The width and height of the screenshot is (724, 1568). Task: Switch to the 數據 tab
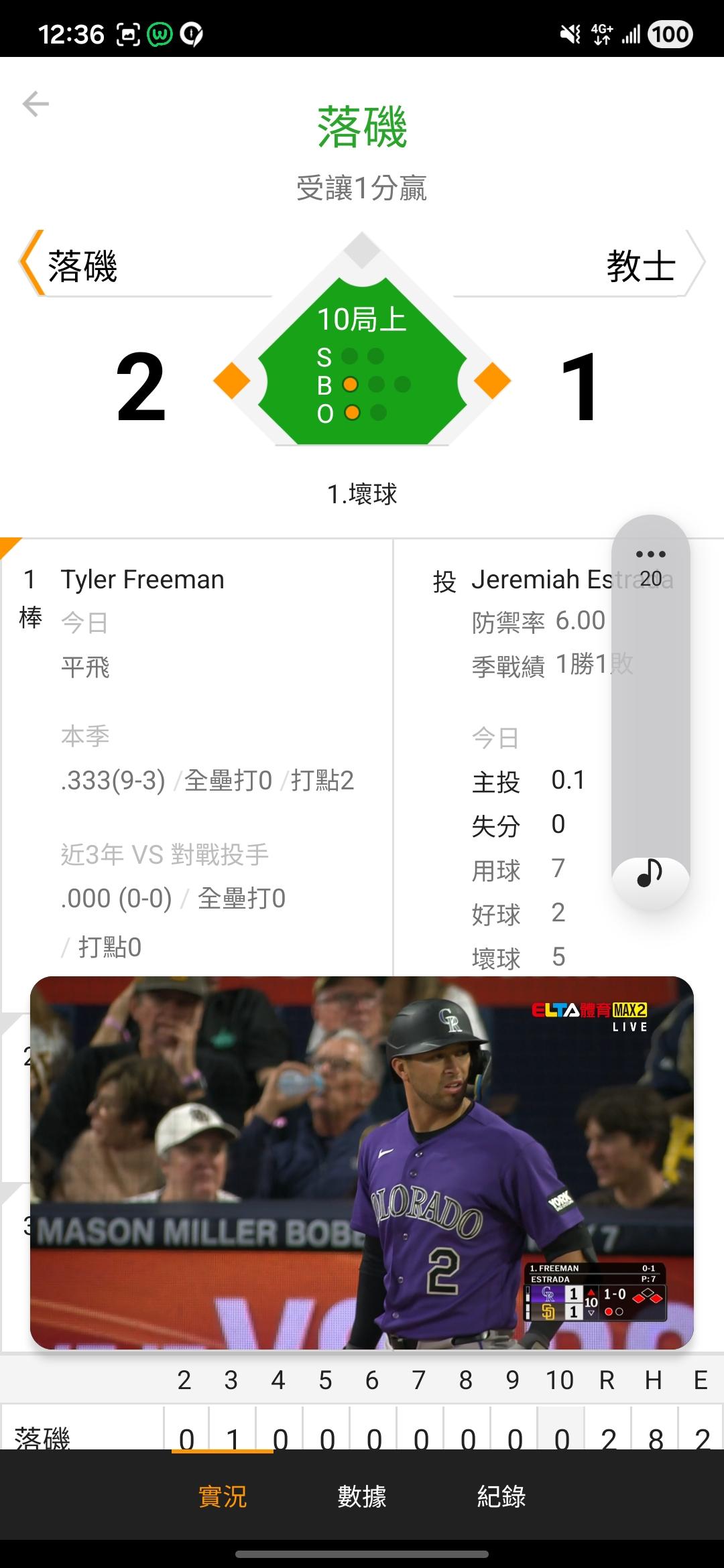point(362,1496)
